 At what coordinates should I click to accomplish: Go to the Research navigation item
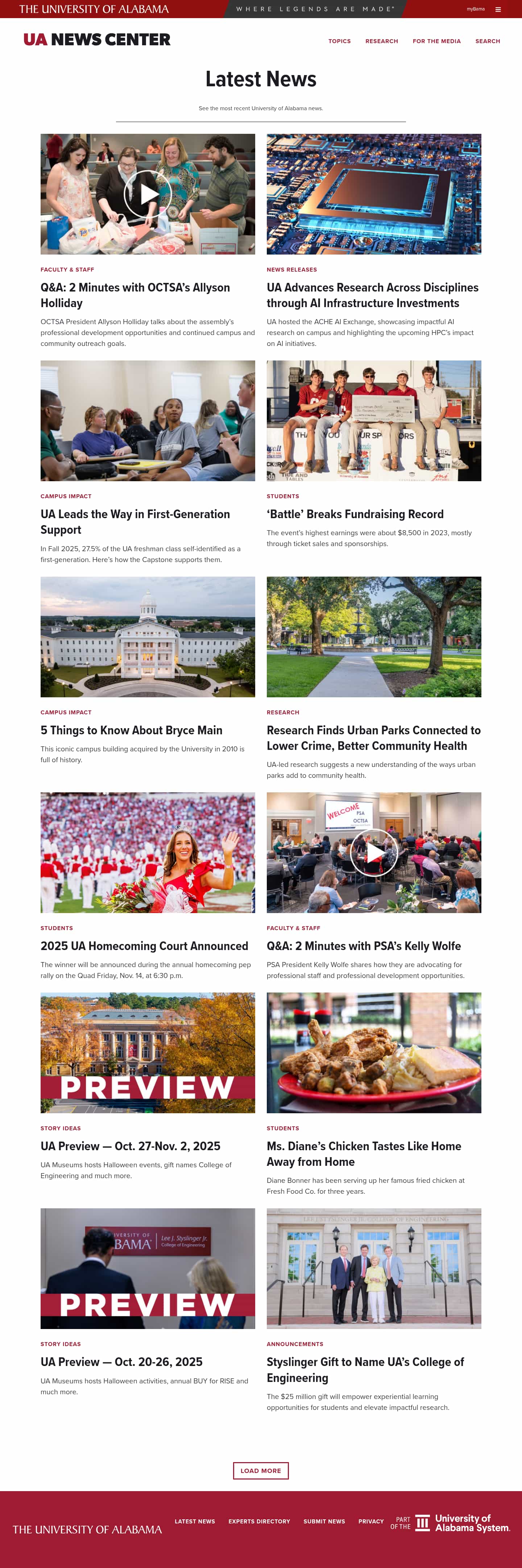click(x=381, y=41)
